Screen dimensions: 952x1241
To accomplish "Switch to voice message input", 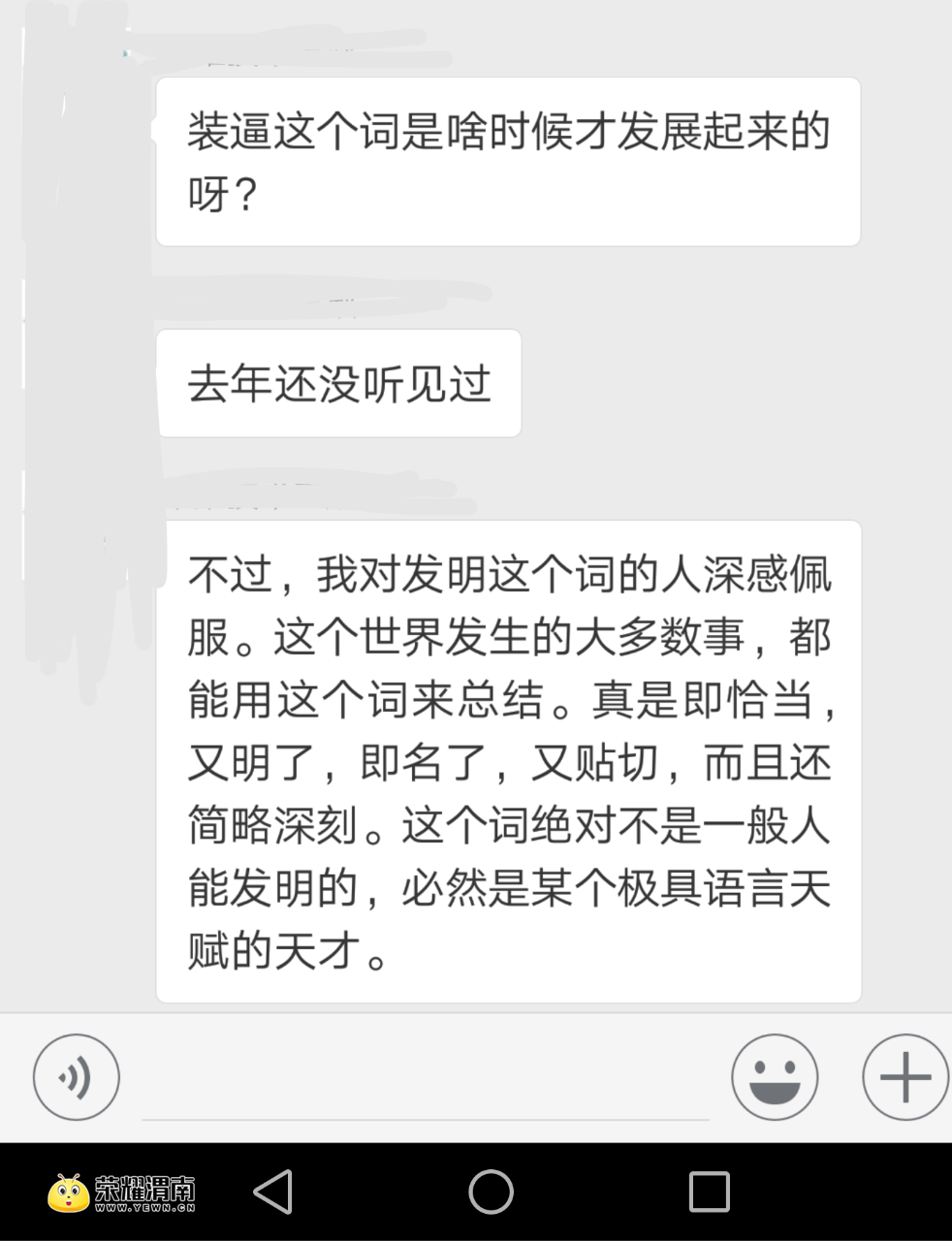I will [x=76, y=1077].
